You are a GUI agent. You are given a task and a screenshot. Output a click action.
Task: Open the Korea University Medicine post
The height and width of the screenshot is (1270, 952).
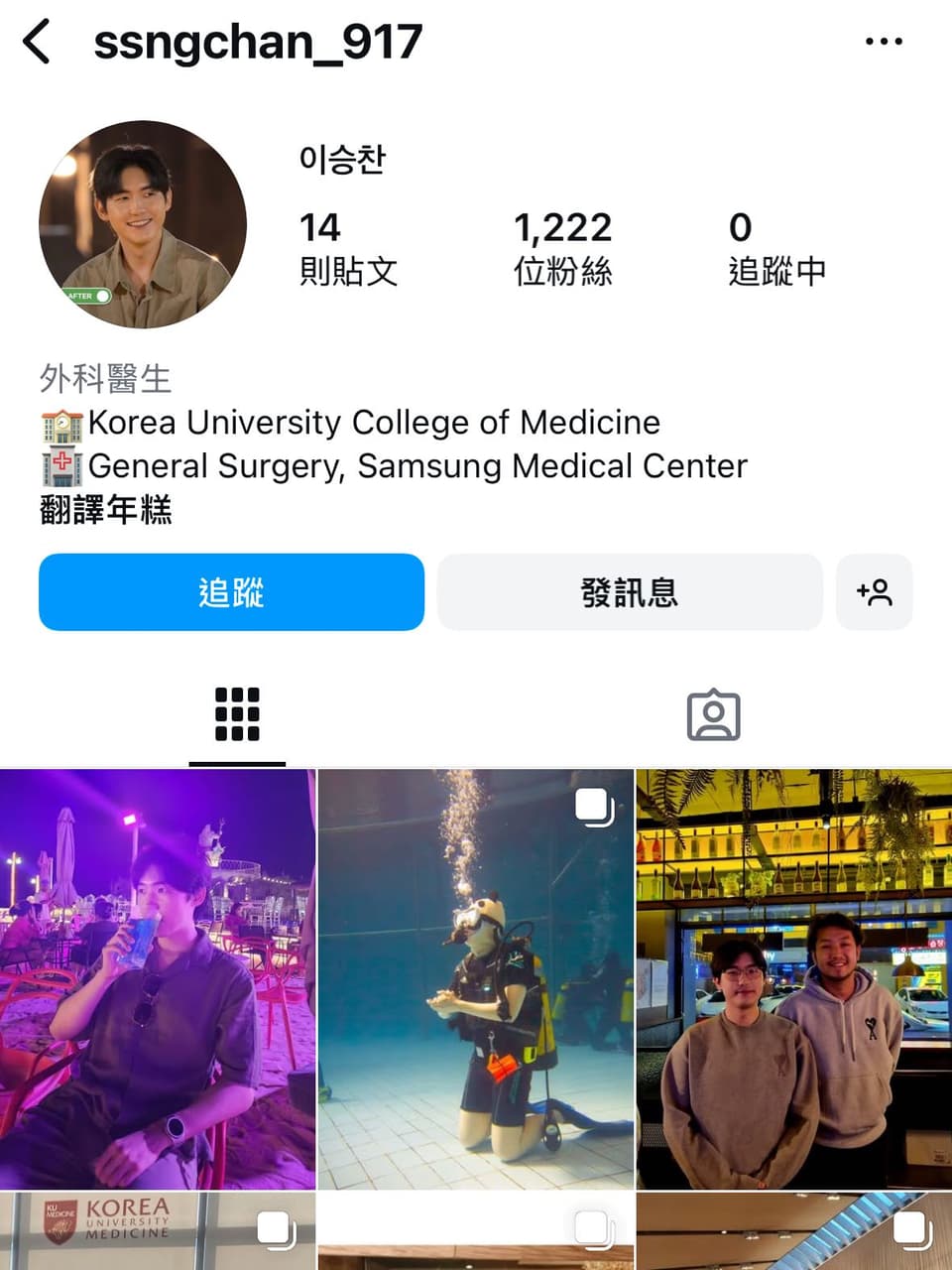(158, 1230)
